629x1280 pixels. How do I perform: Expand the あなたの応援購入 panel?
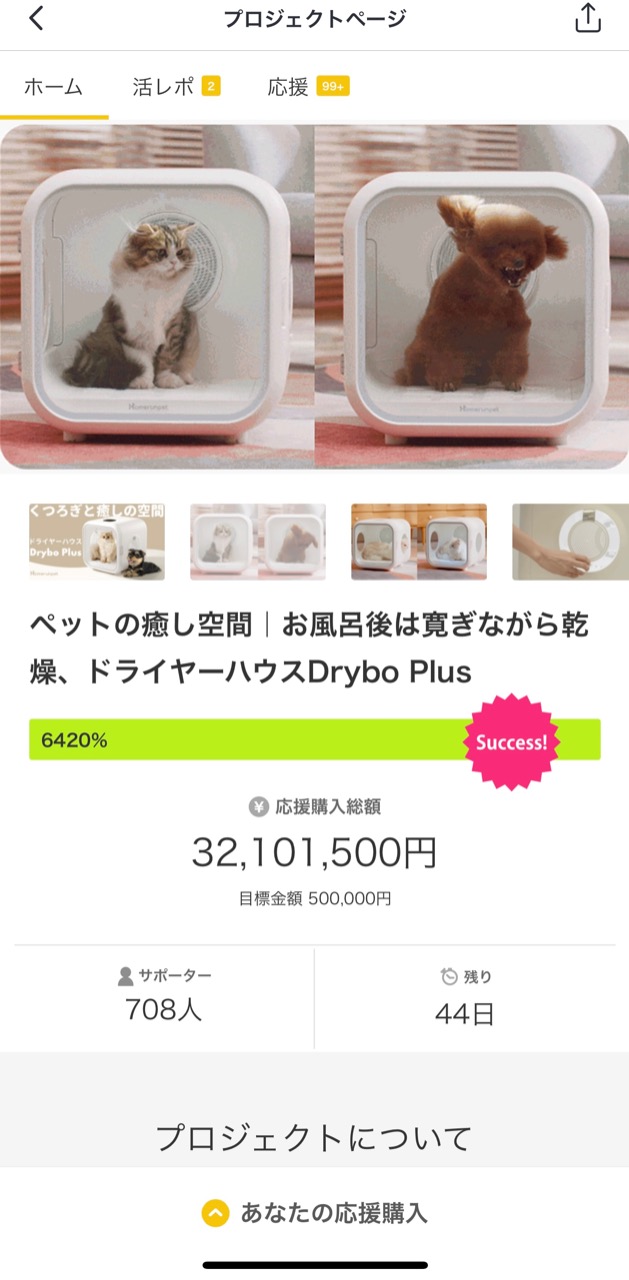pos(314,1213)
